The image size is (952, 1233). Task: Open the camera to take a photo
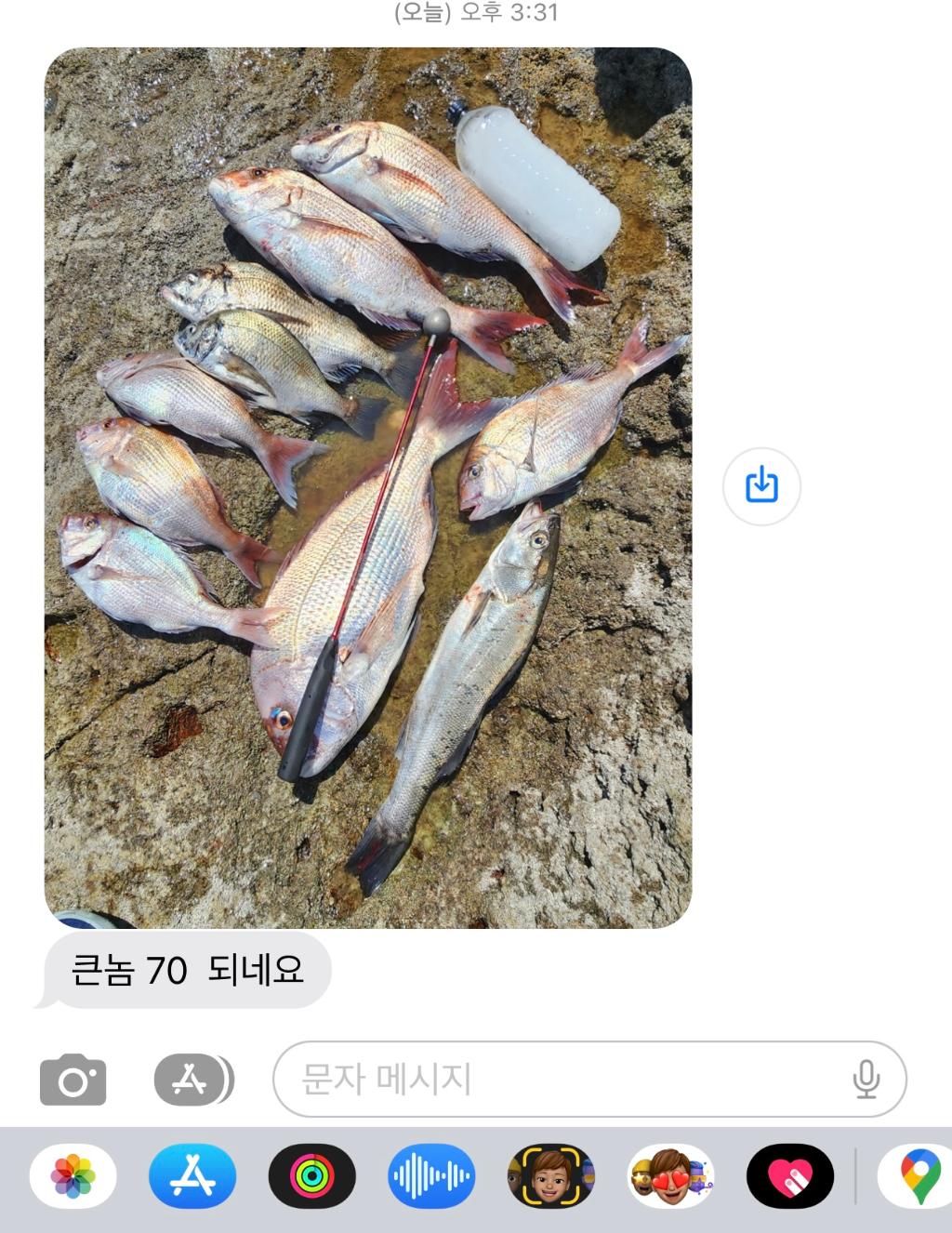click(73, 1080)
